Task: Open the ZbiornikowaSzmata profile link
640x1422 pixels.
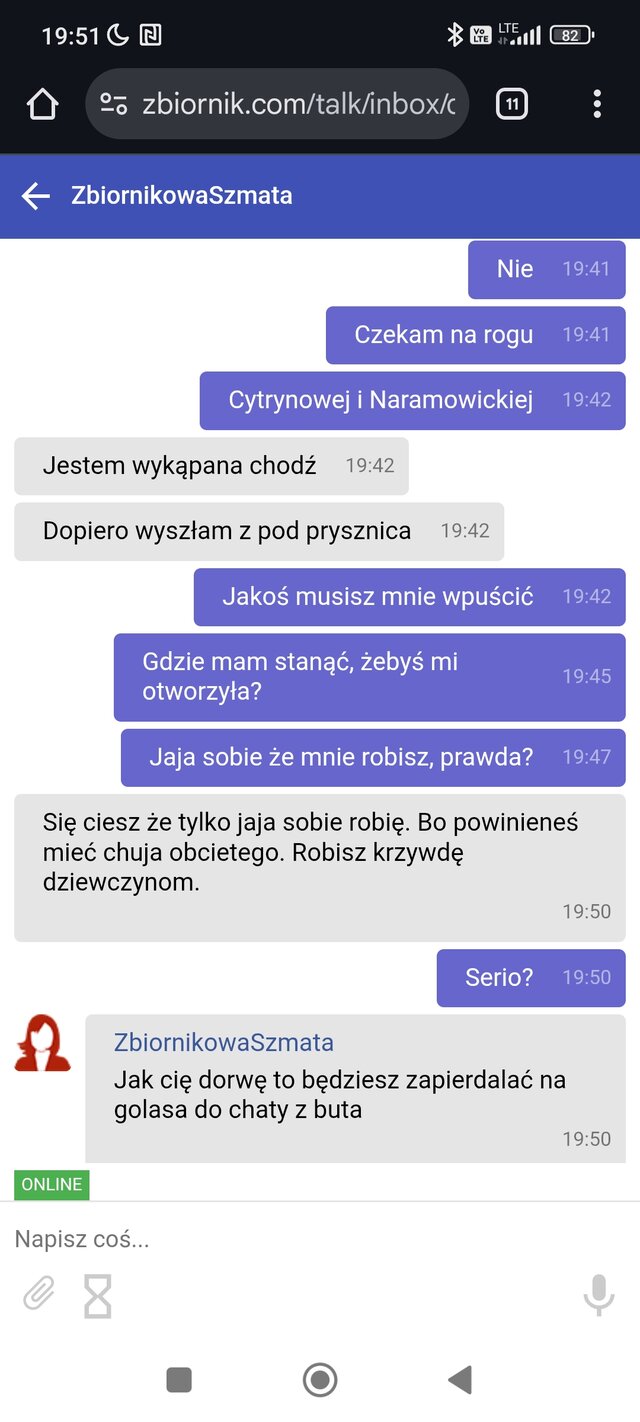Action: point(224,1042)
